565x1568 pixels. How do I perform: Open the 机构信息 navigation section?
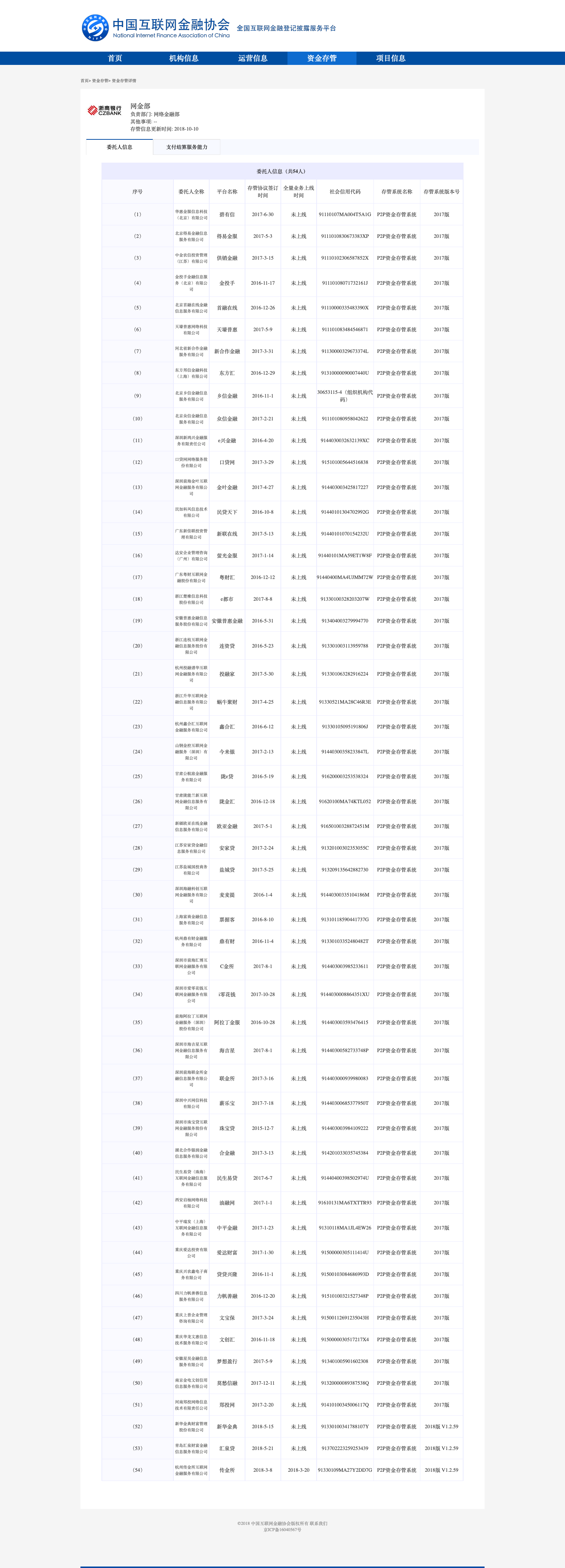184,58
